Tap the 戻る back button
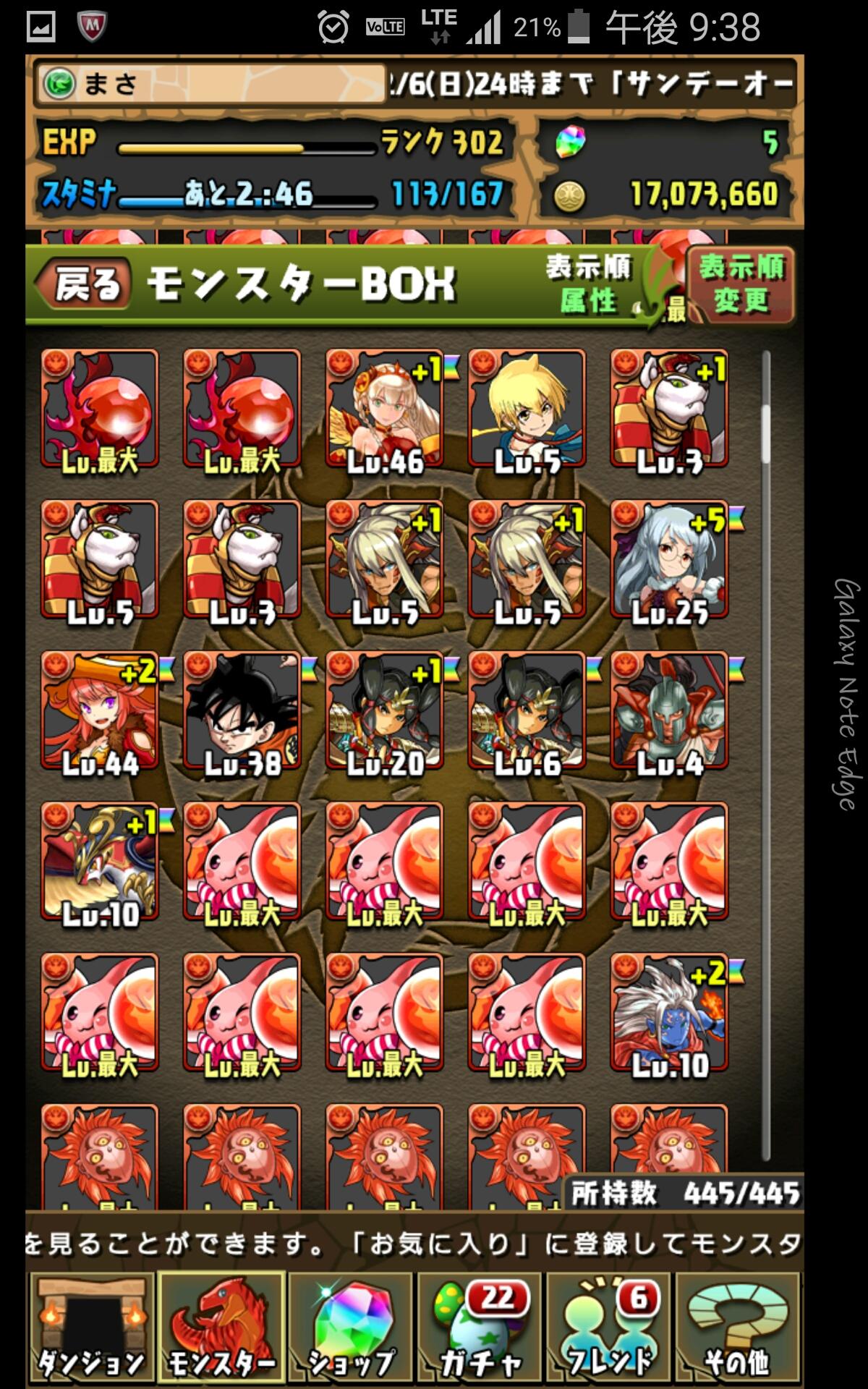The image size is (868, 1389). [83, 283]
